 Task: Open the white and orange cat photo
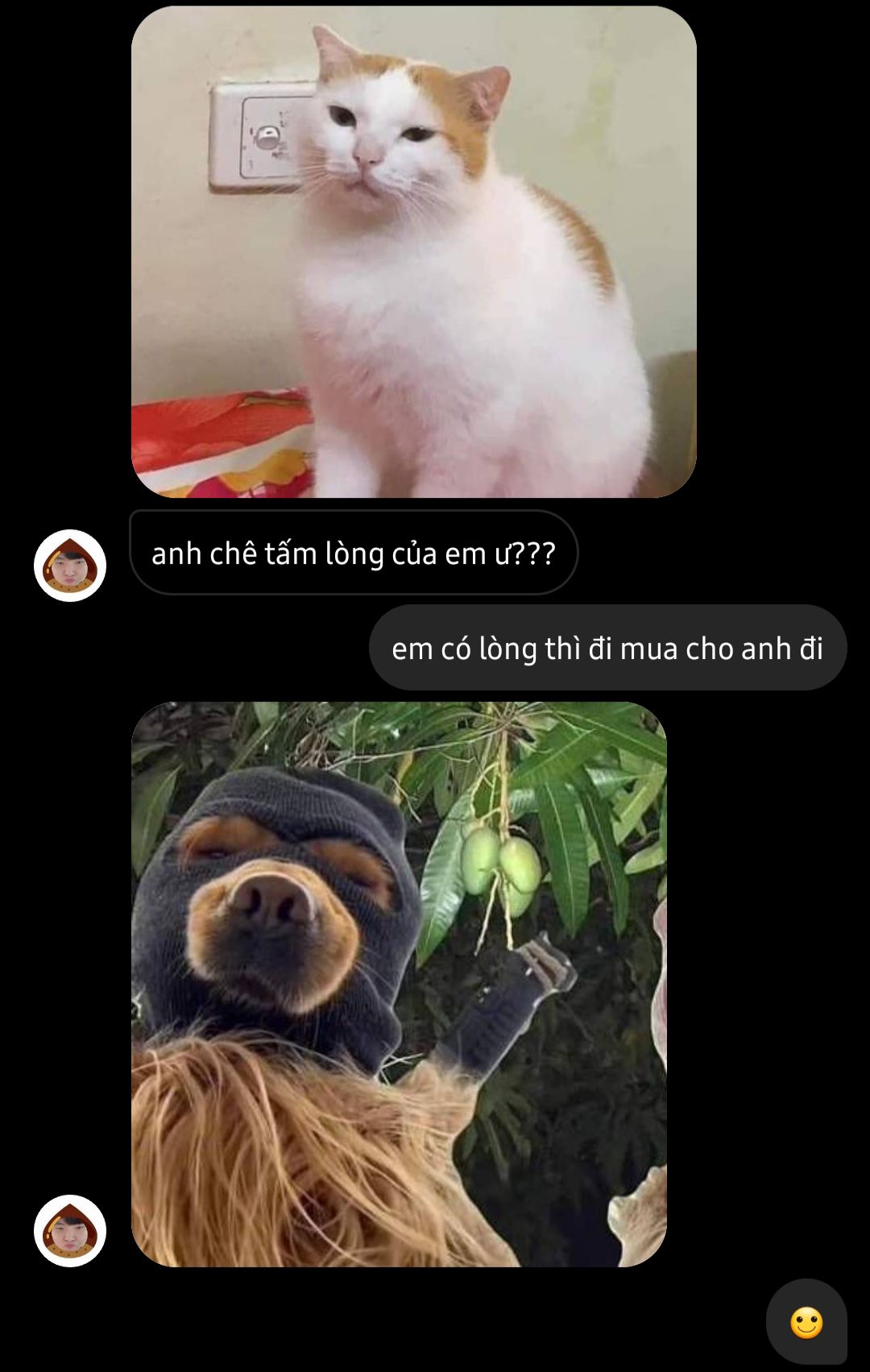coord(413,251)
